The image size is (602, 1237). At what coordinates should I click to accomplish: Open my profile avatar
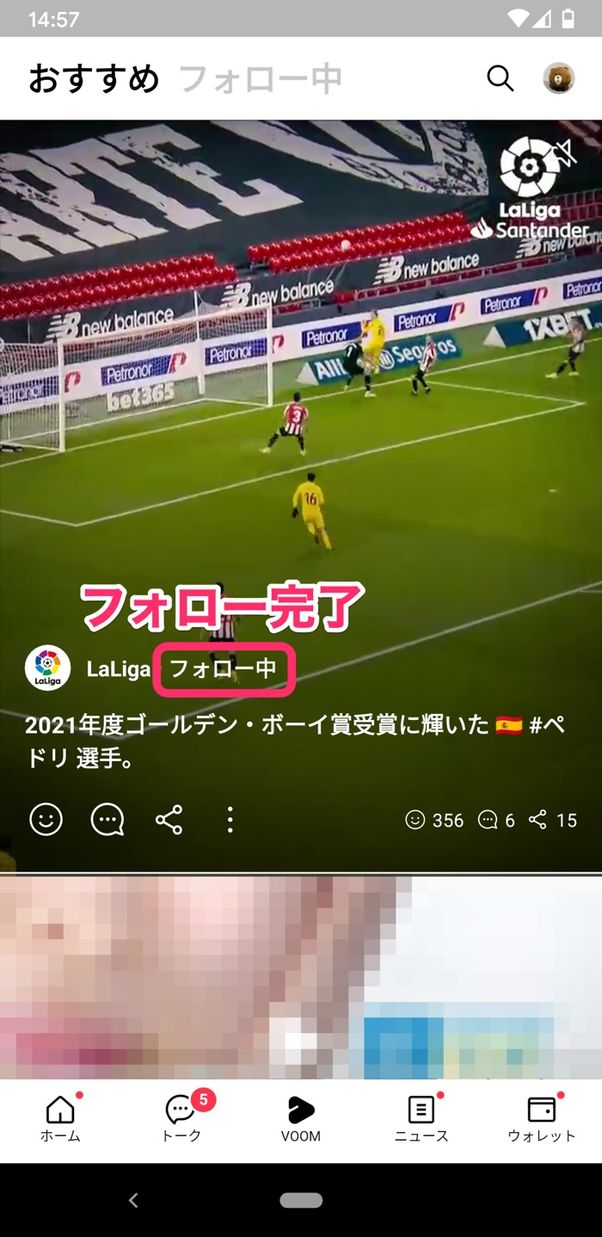[x=559, y=78]
